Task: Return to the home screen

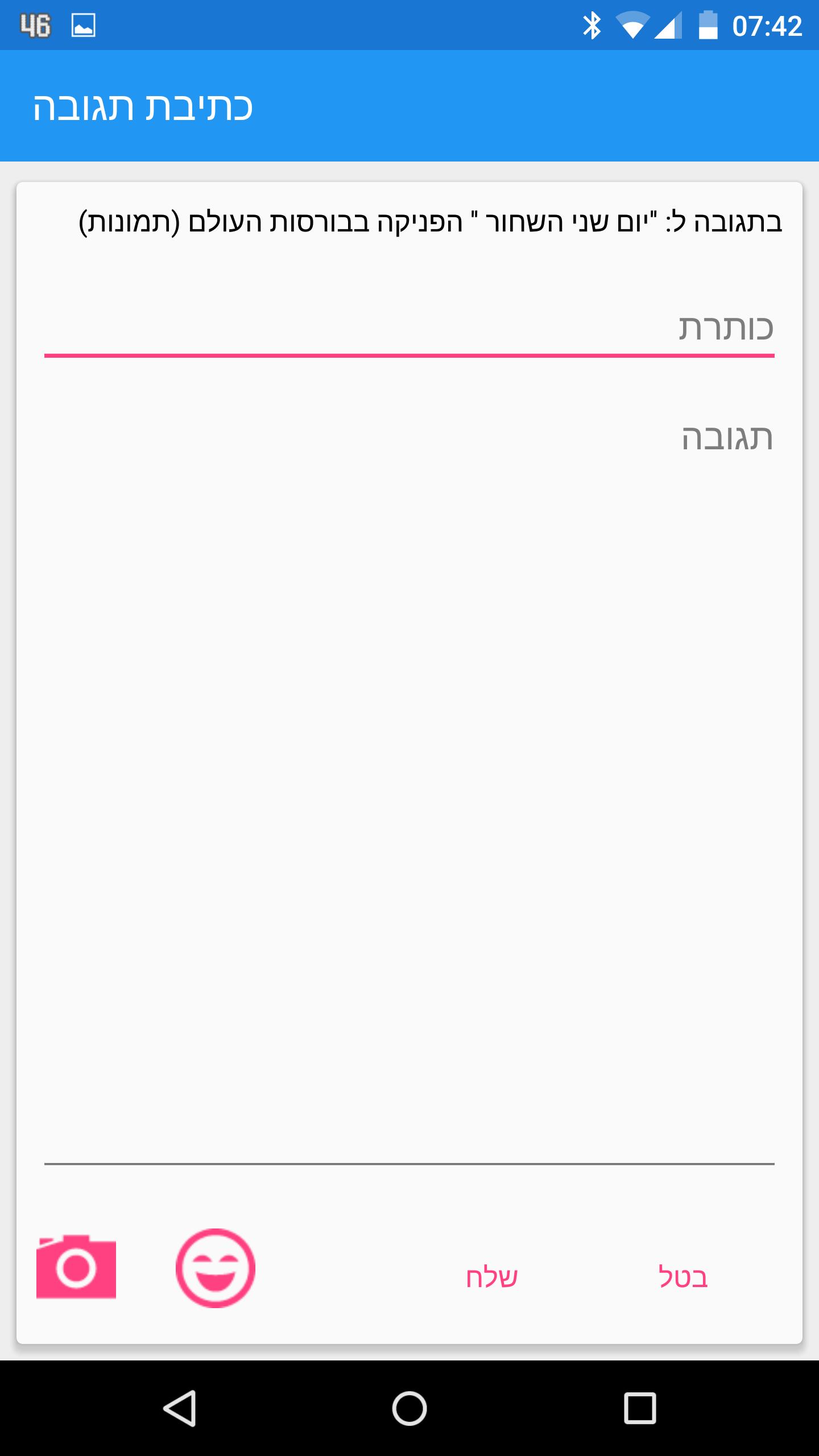Action: tap(409, 1408)
